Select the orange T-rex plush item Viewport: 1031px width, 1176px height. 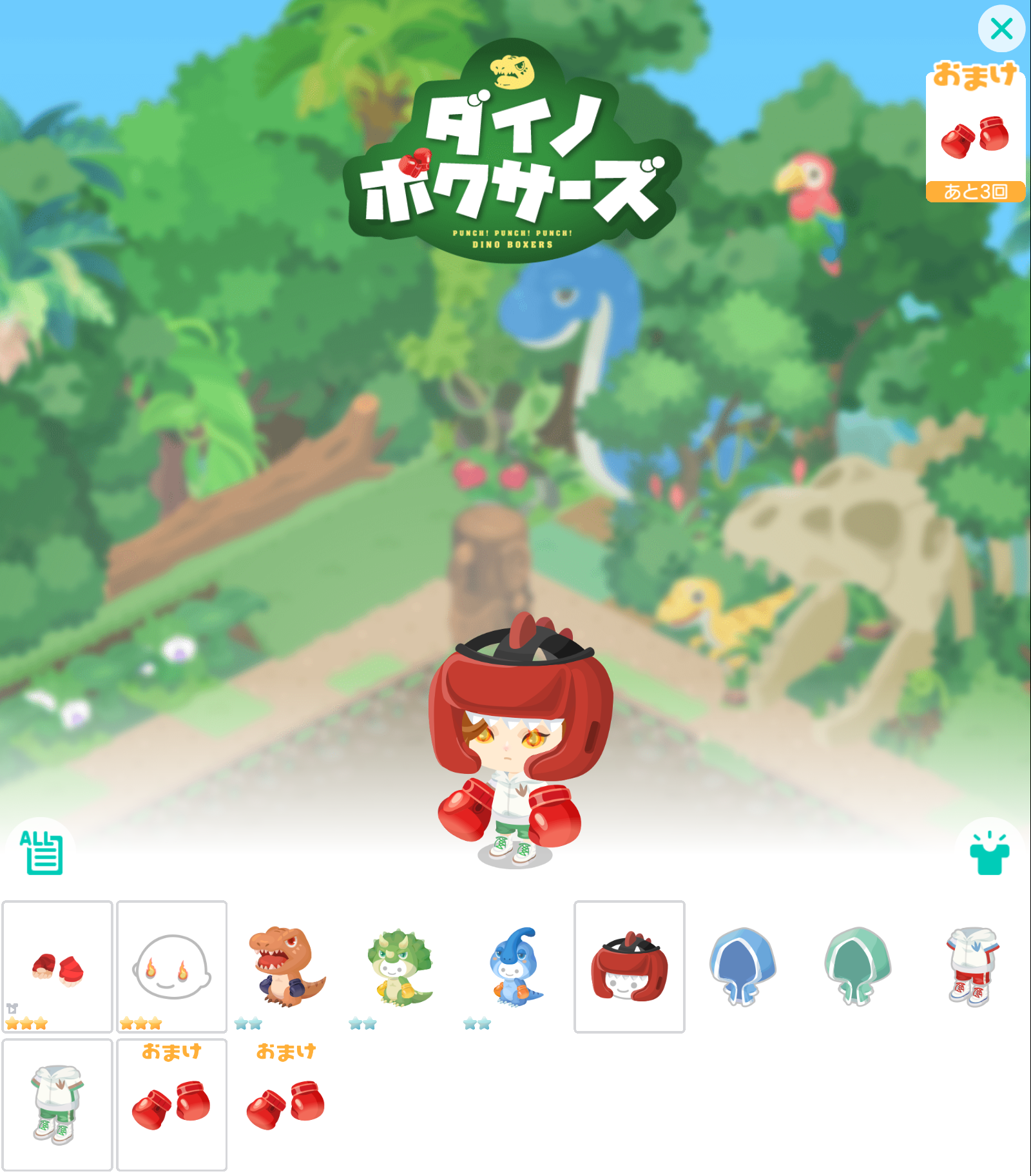coord(286,967)
